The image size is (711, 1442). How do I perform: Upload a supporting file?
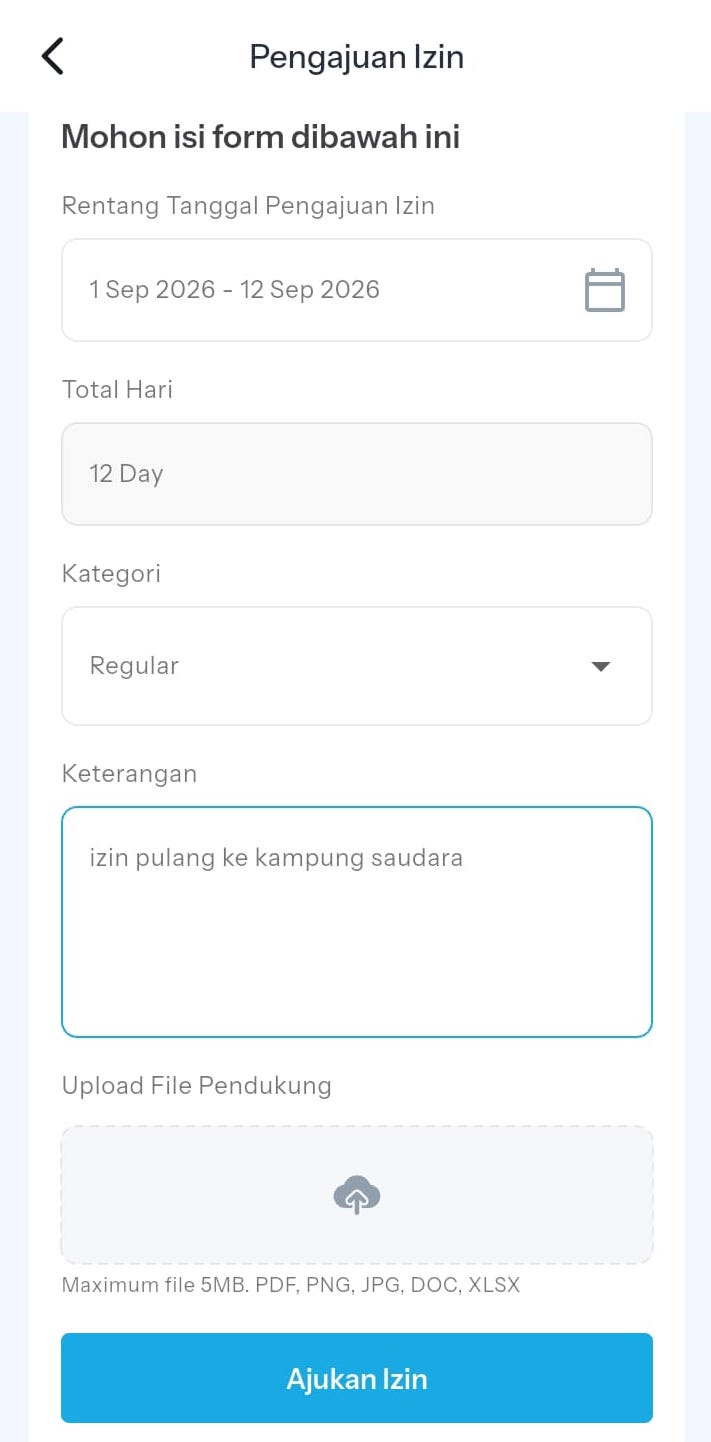click(x=357, y=1195)
